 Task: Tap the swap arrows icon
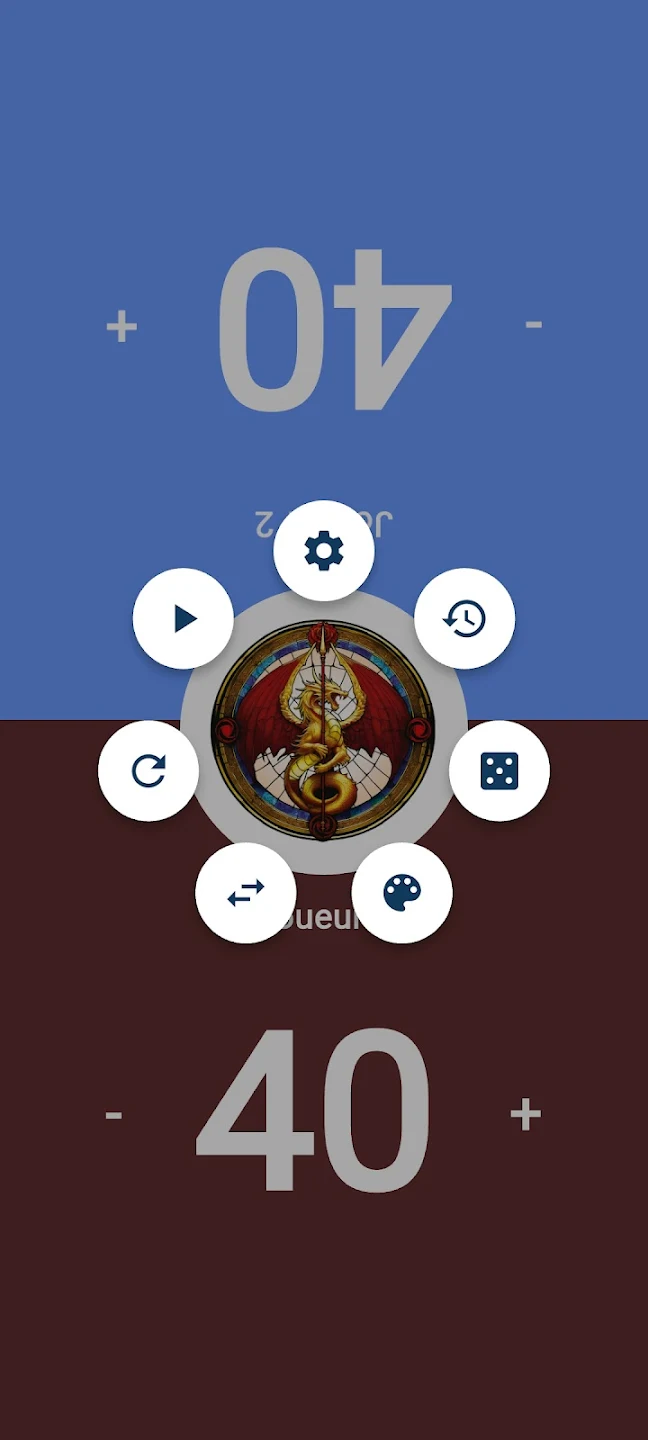tap(246, 893)
